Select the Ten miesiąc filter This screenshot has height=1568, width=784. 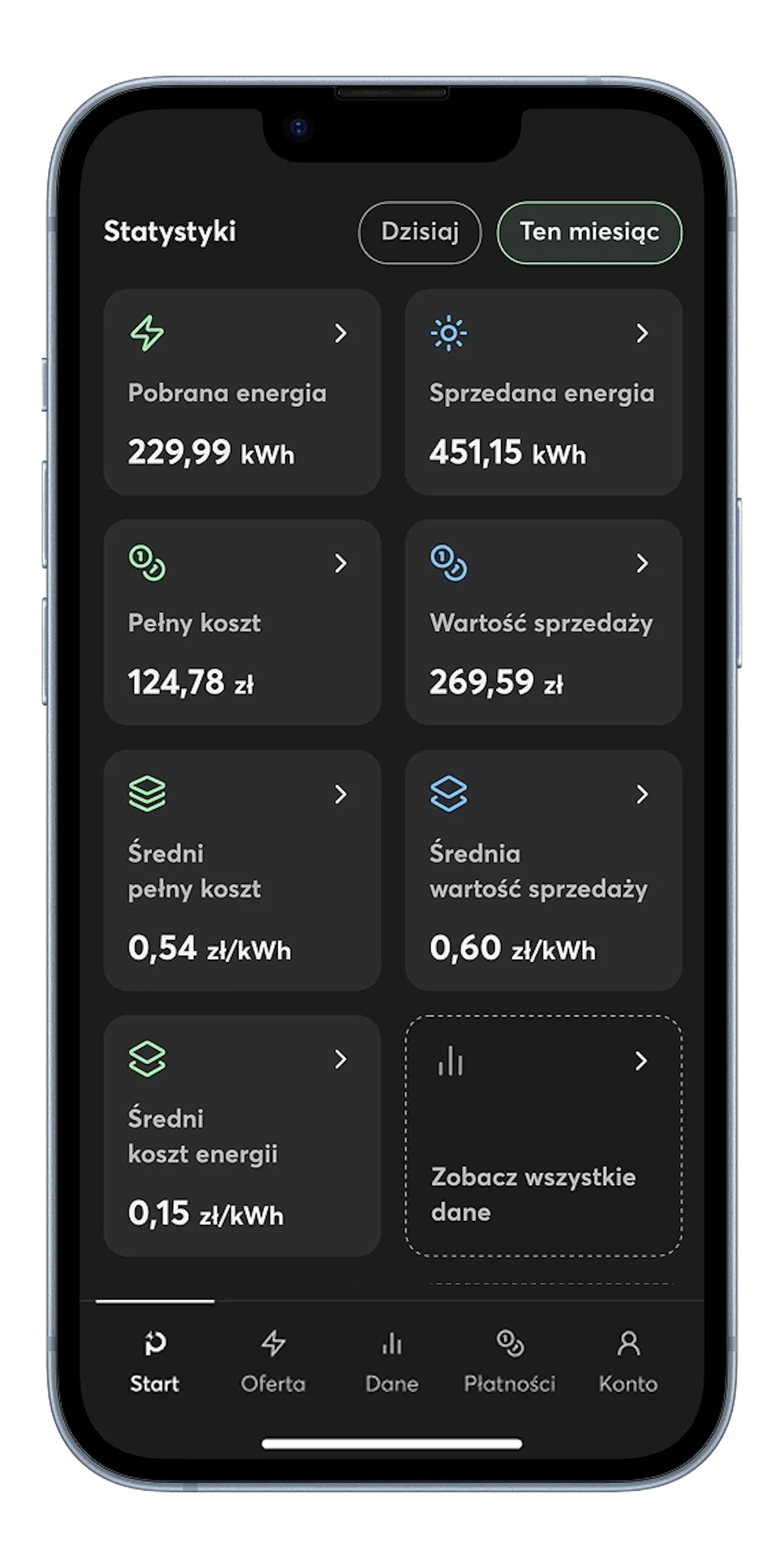coord(589,233)
